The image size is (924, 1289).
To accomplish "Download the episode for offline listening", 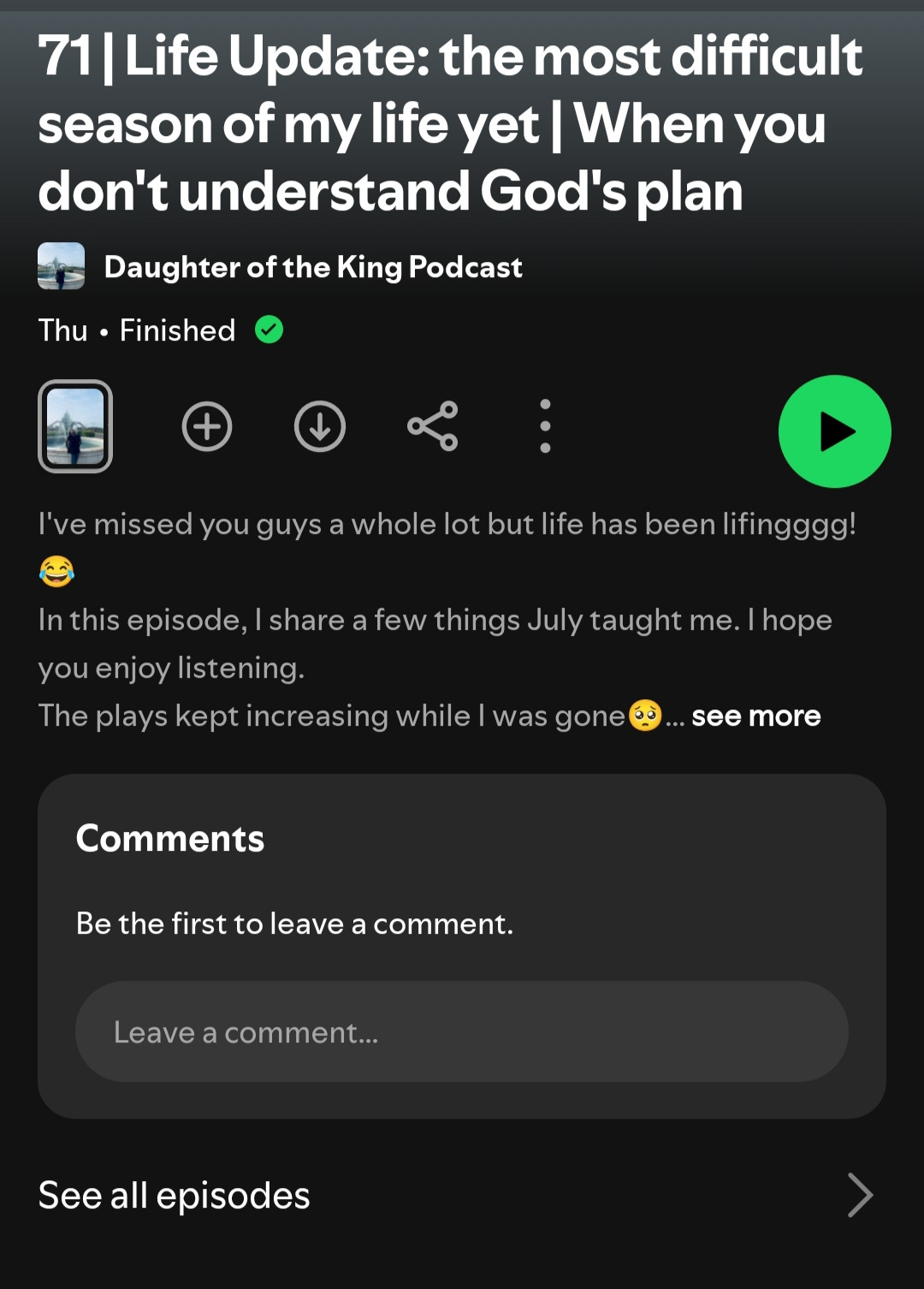I will click(x=320, y=426).
